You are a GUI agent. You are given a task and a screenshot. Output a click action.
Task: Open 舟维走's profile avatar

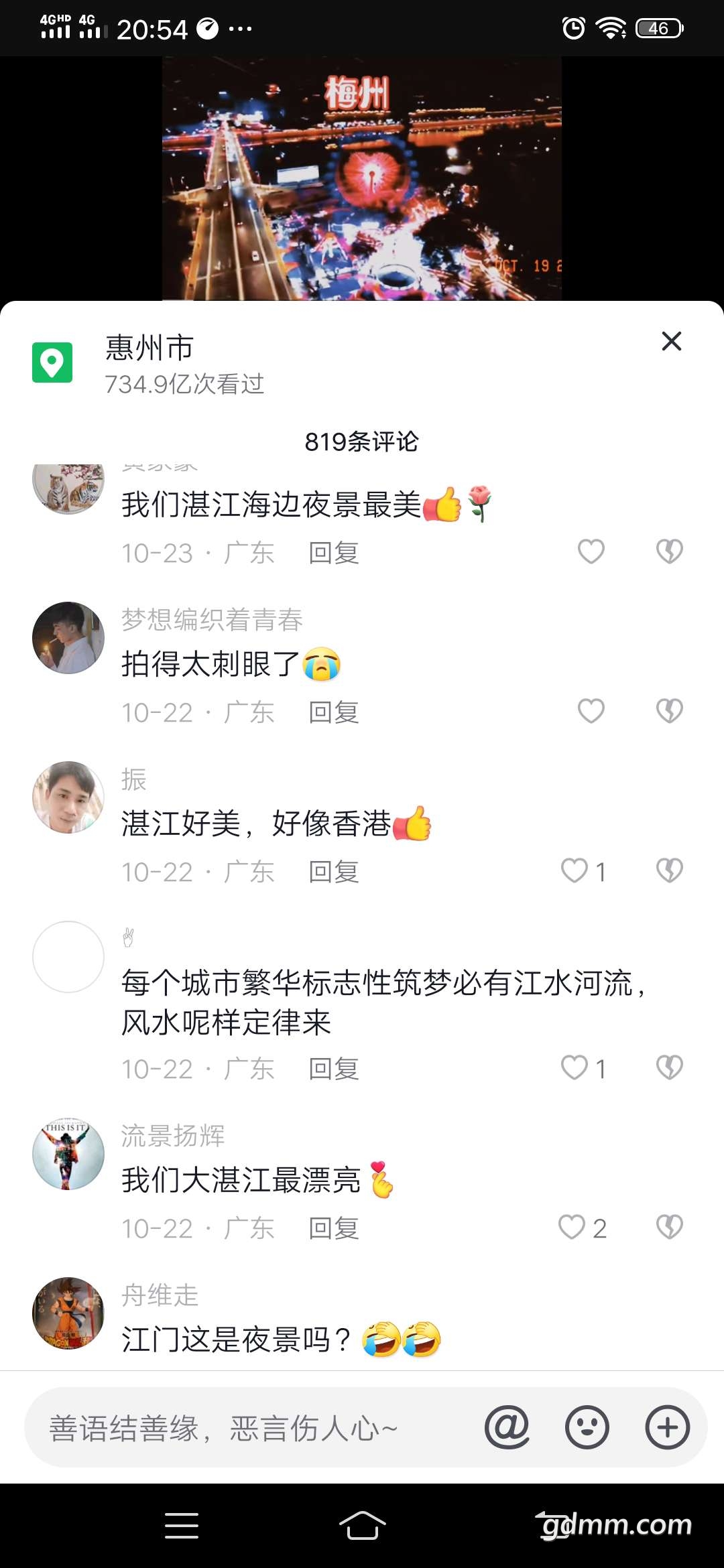point(68,1313)
